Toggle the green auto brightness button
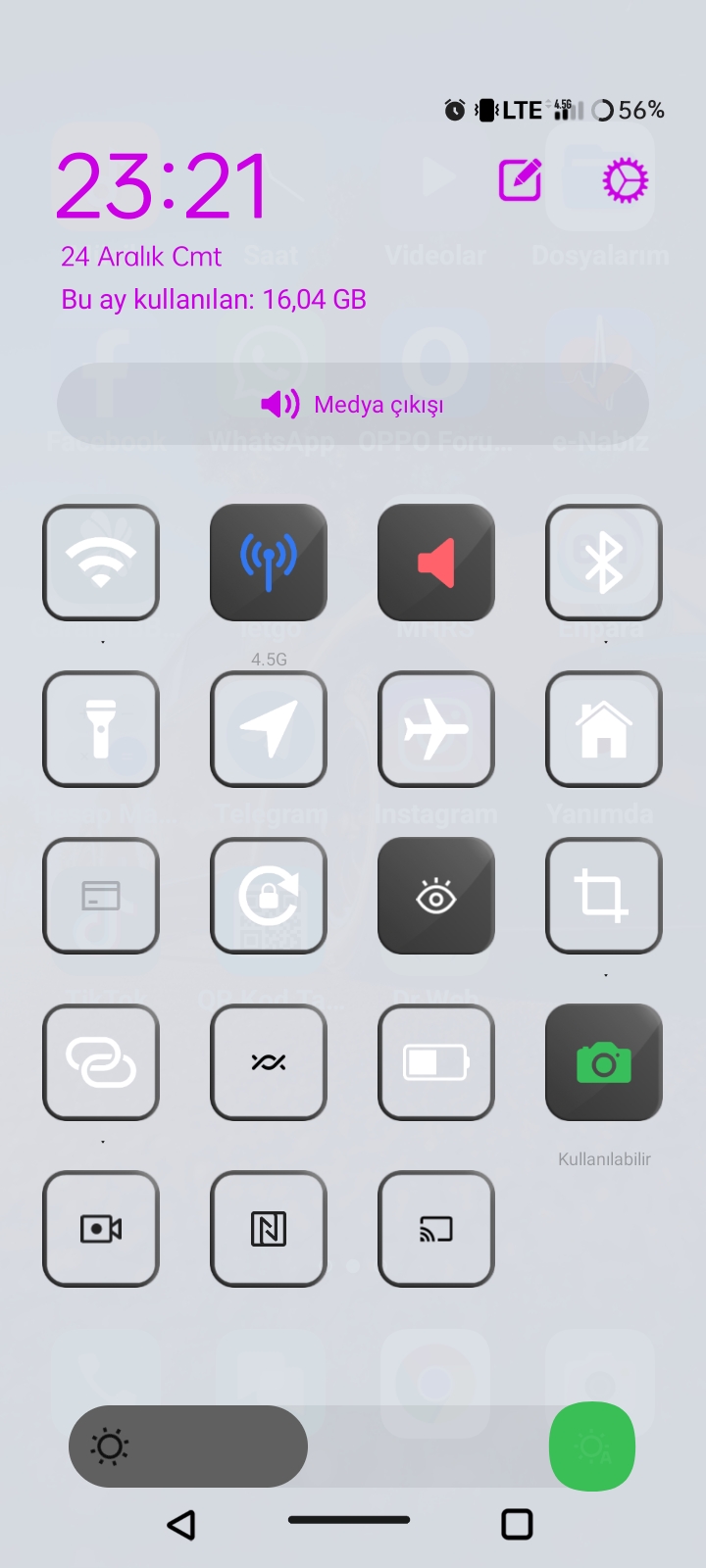 [592, 1446]
